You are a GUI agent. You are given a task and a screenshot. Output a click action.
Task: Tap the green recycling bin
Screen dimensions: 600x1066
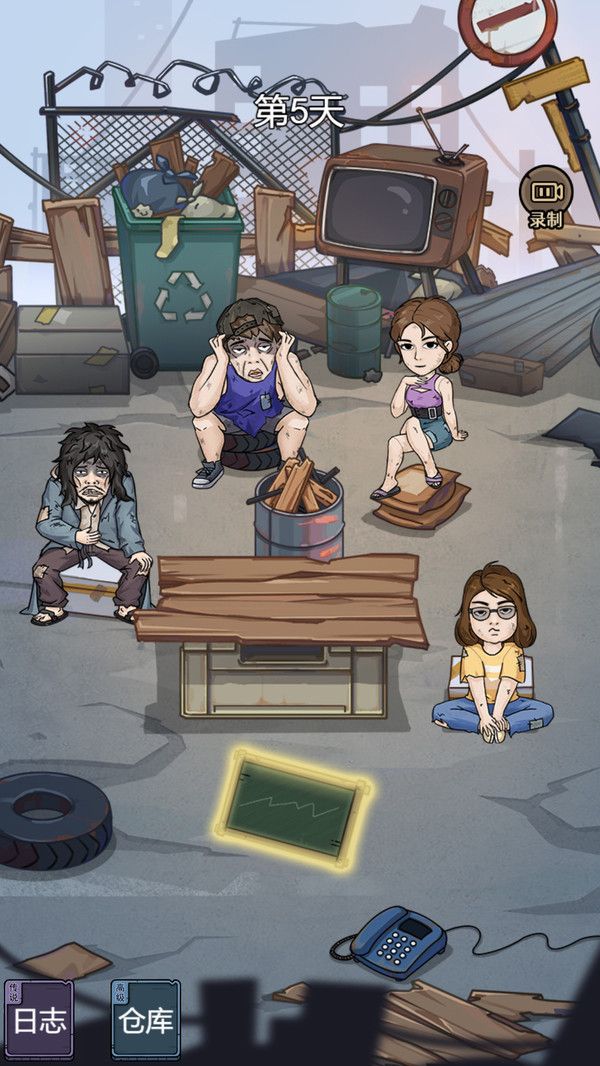pos(180,285)
